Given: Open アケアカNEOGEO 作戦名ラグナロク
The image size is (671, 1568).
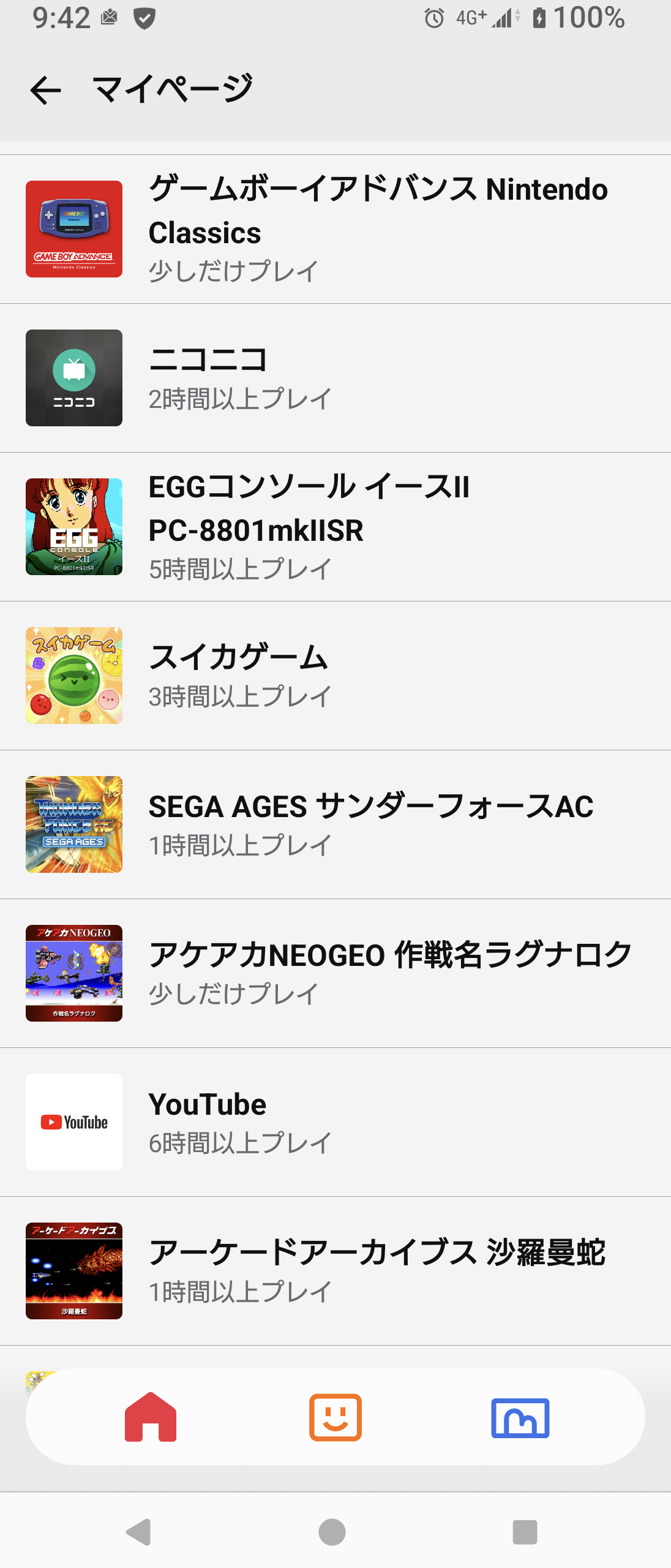Looking at the screenshot, I should pos(335,973).
